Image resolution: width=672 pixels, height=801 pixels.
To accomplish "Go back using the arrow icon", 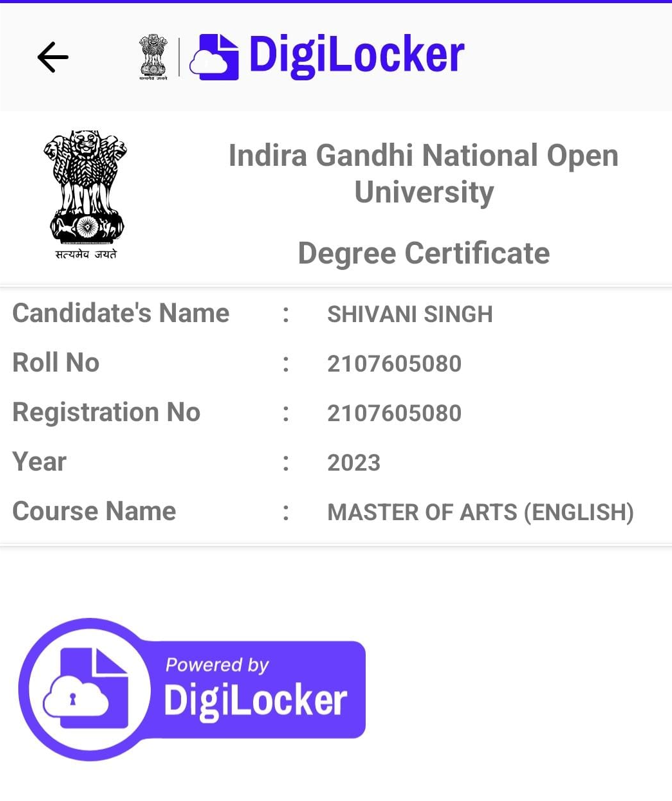I will [53, 58].
